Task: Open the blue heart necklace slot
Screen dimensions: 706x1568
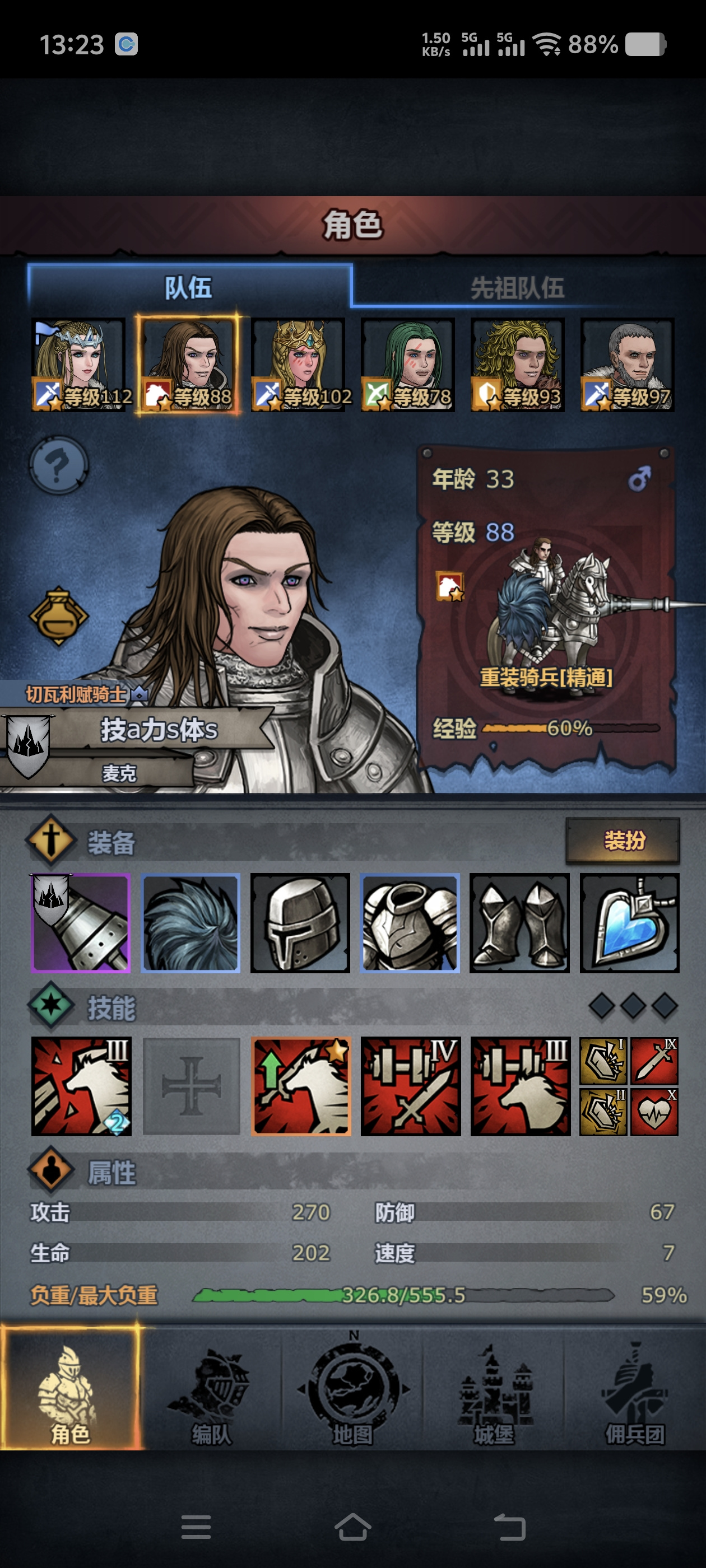Action: coord(629,923)
